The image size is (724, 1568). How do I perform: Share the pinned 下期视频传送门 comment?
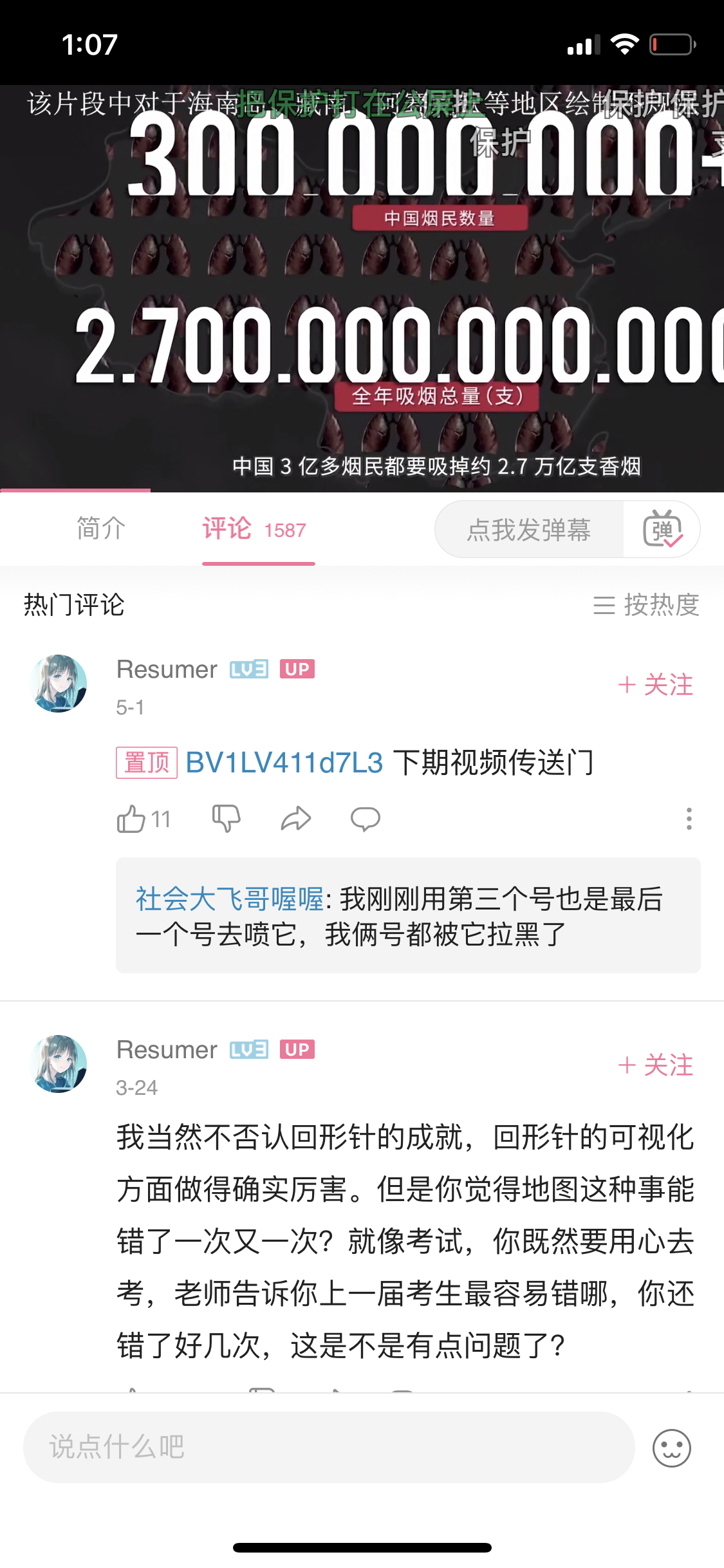pyautogui.click(x=296, y=819)
